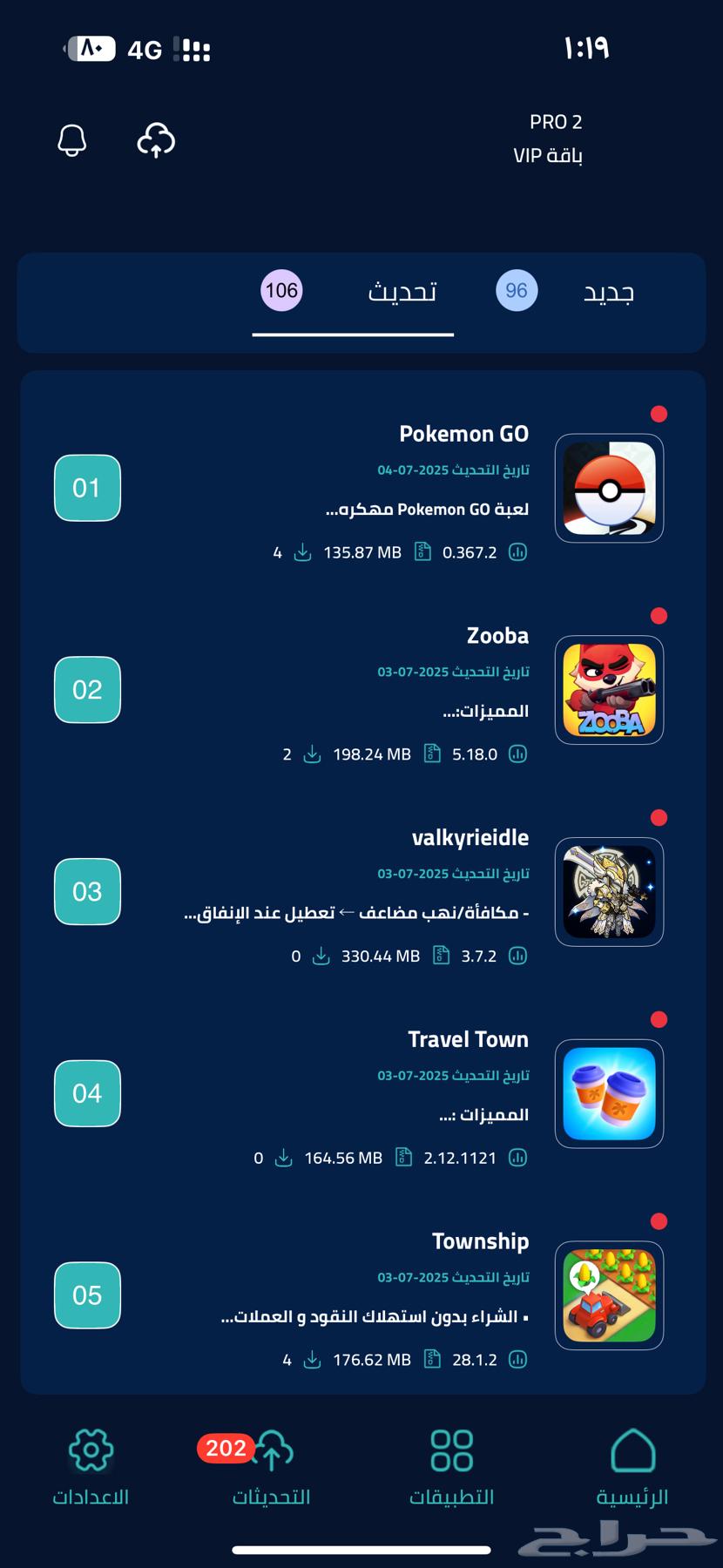
Task: Open التطبيقات apps icon in bottom bar
Action: click(450, 1450)
